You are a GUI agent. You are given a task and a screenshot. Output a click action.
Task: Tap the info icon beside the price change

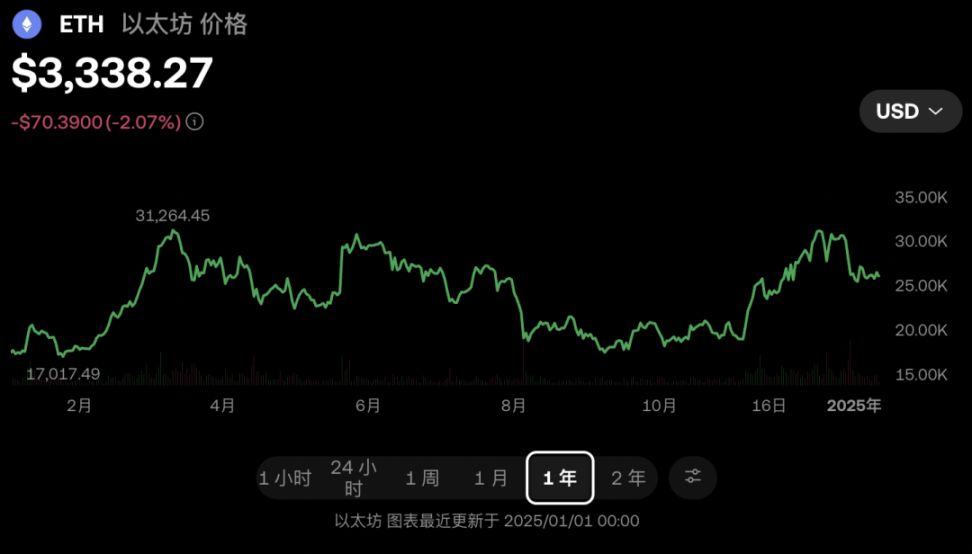pyautogui.click(x=195, y=122)
